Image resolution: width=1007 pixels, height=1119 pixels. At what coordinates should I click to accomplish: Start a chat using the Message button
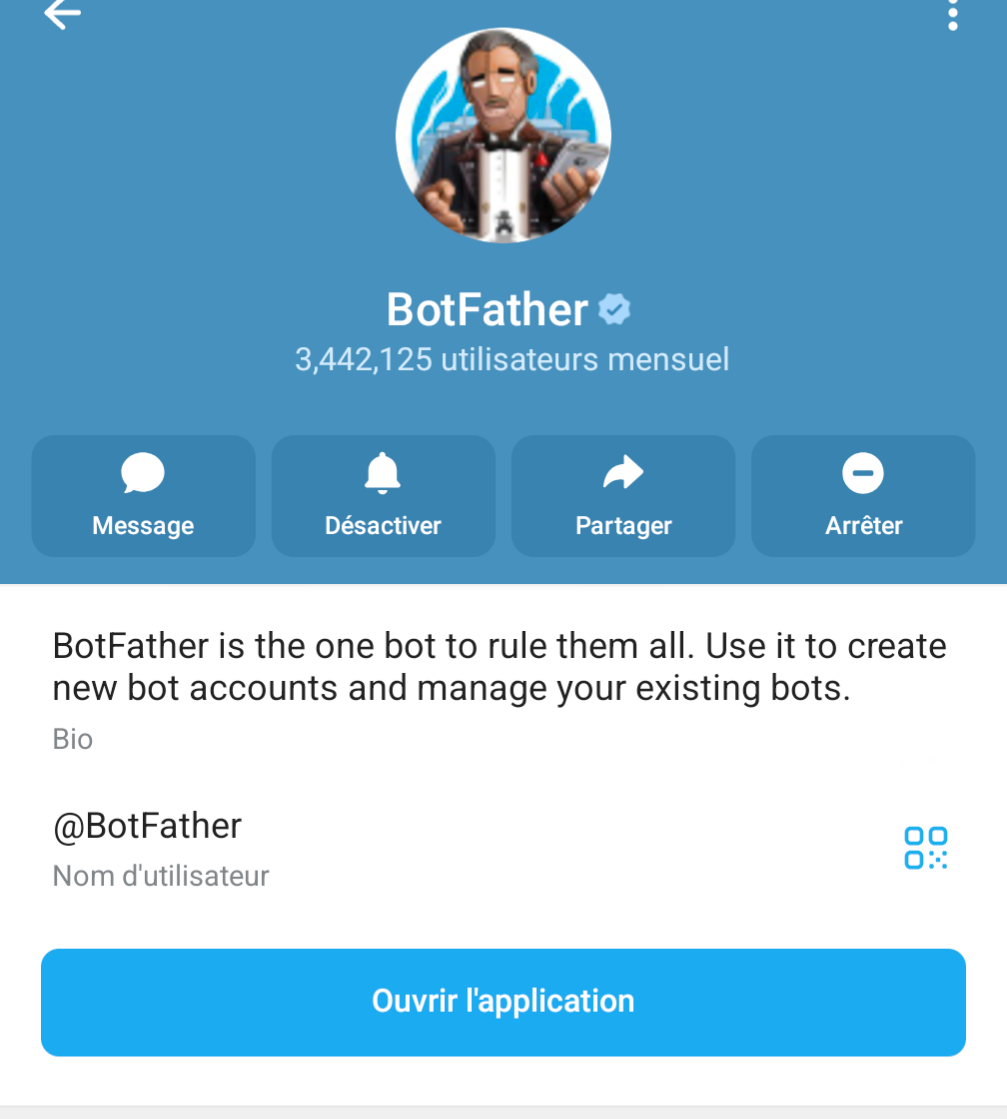pos(142,496)
